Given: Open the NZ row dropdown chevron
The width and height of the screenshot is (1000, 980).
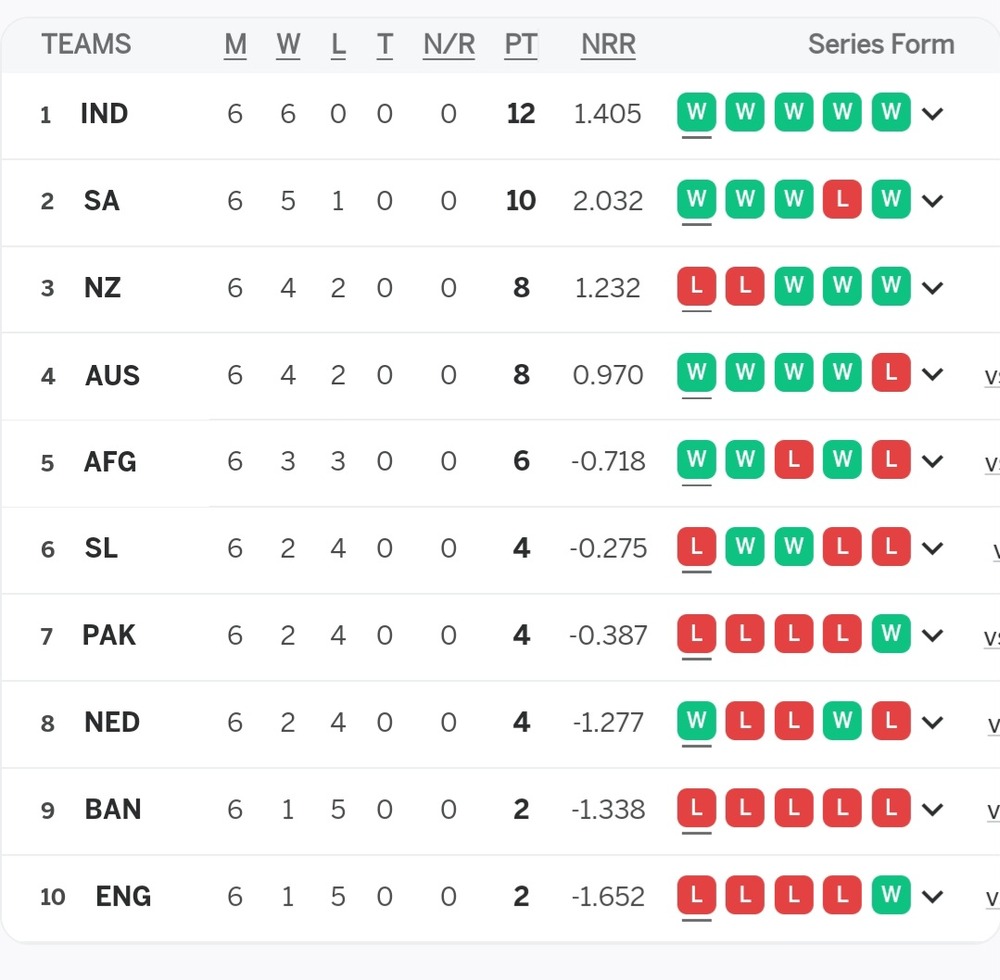Looking at the screenshot, I should point(932,288).
